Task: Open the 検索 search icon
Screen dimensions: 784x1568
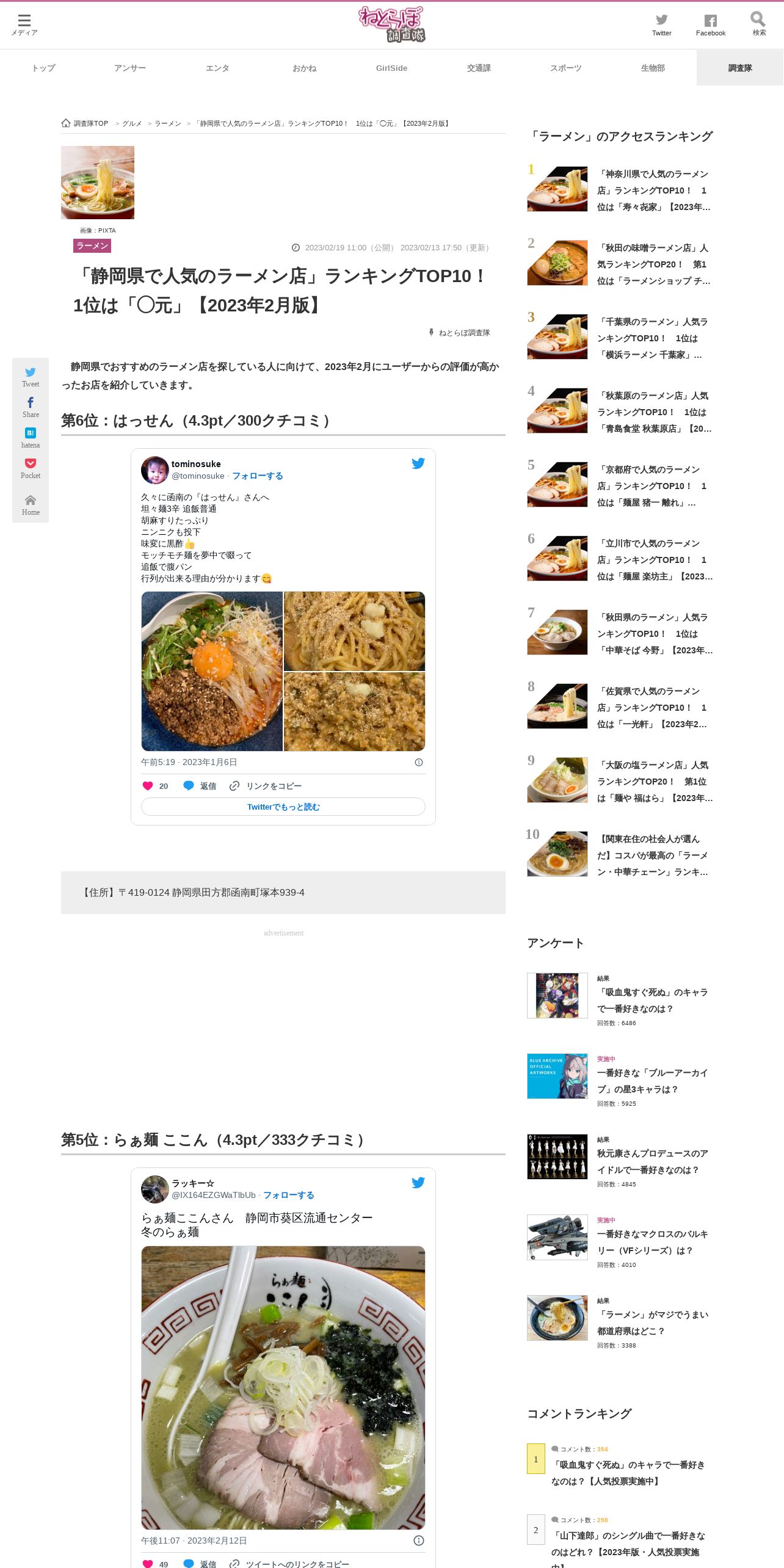Action: (x=758, y=24)
